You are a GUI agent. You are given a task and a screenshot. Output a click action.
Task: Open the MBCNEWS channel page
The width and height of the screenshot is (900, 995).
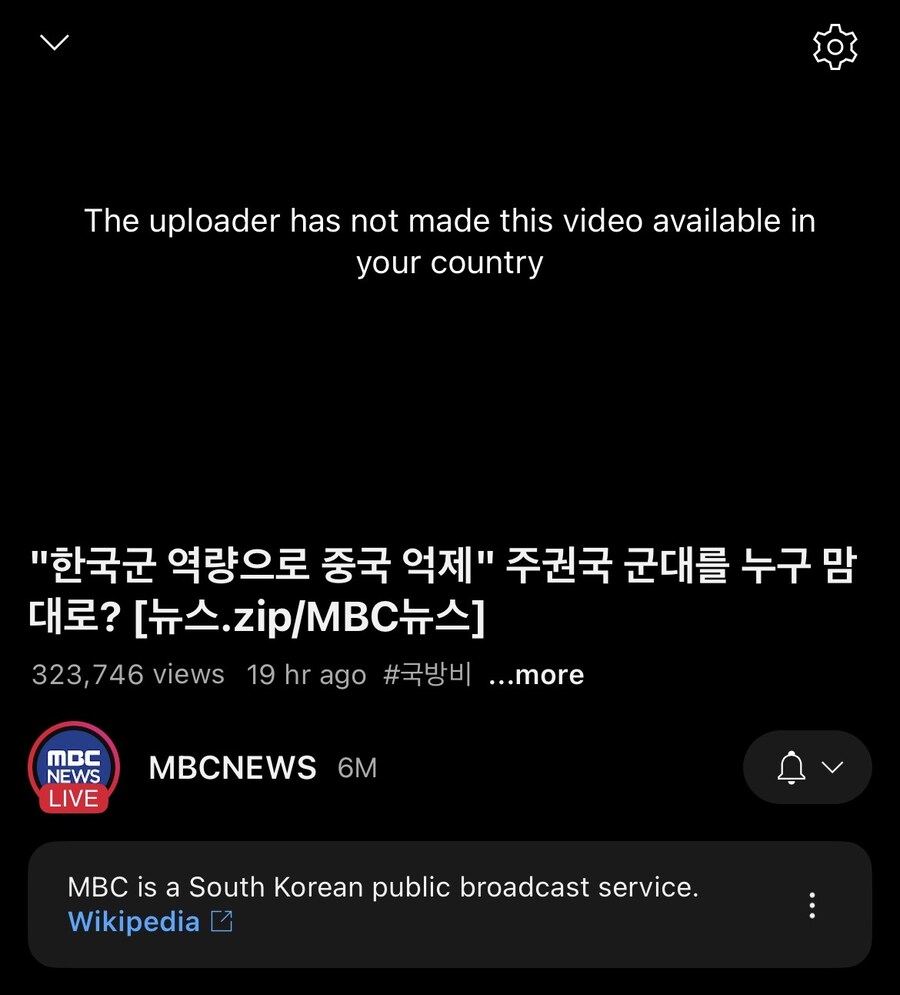232,768
